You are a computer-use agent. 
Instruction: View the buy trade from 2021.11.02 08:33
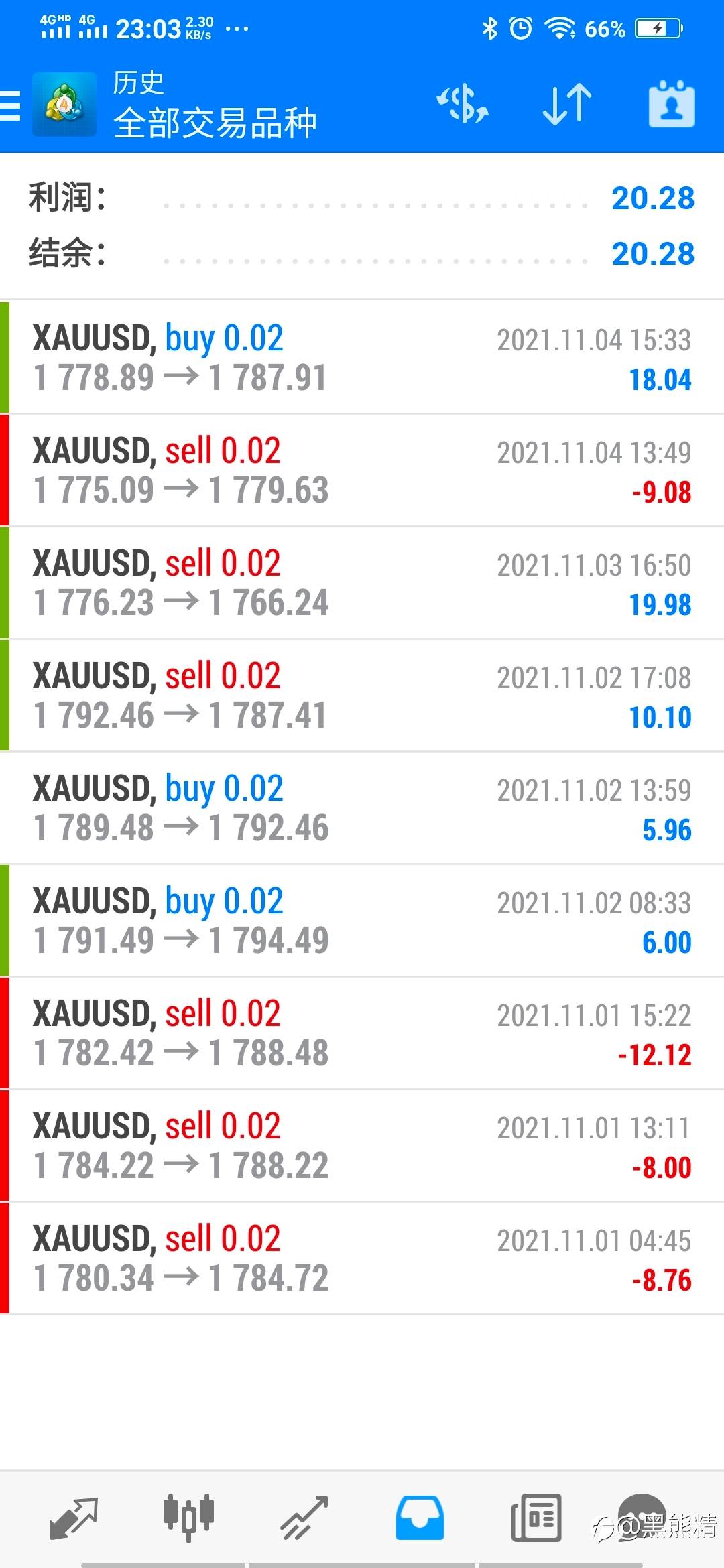click(362, 921)
